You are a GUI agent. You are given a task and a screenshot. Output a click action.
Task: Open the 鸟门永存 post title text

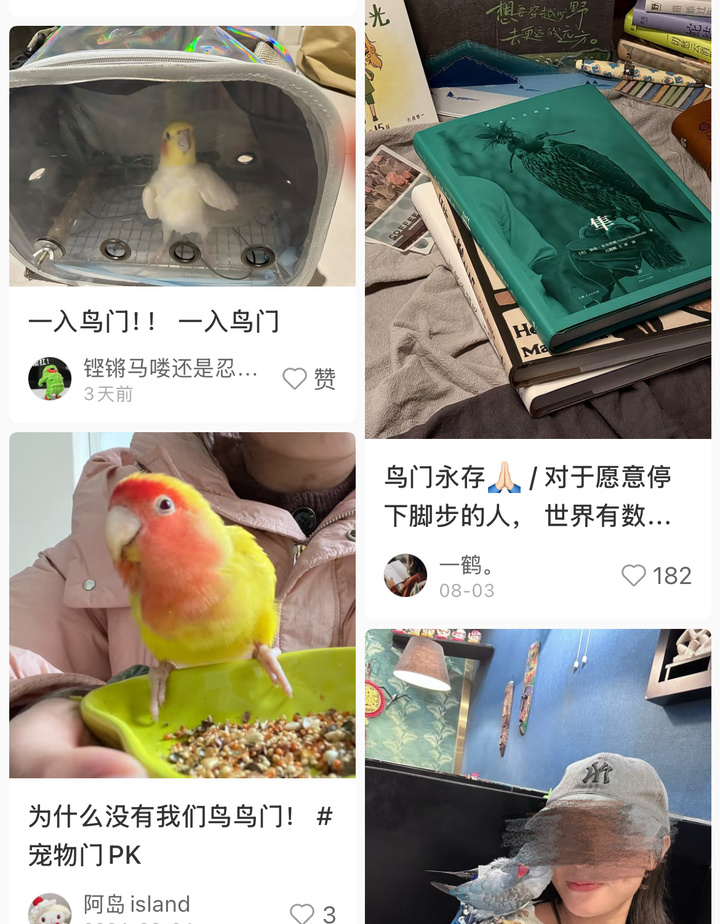(x=528, y=496)
